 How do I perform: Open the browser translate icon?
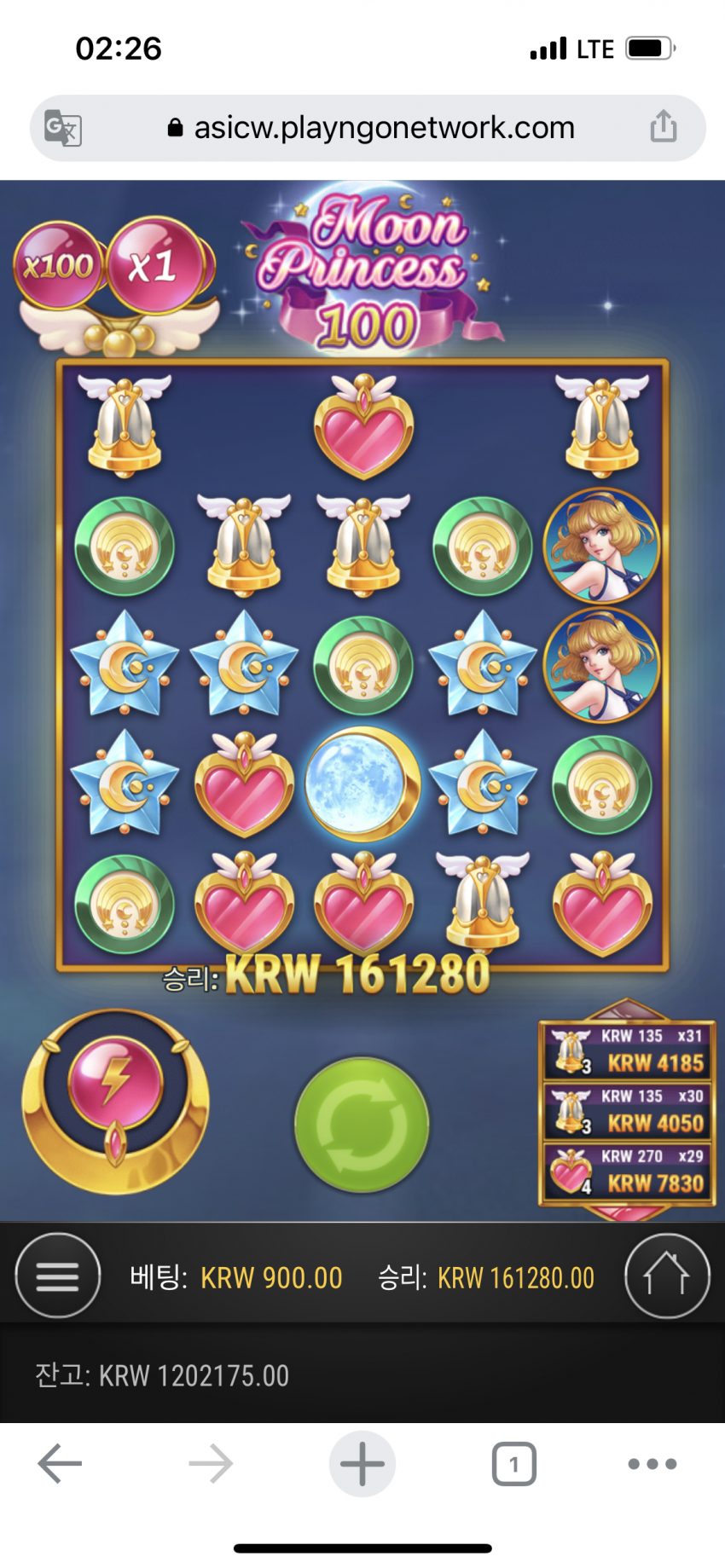[x=63, y=128]
